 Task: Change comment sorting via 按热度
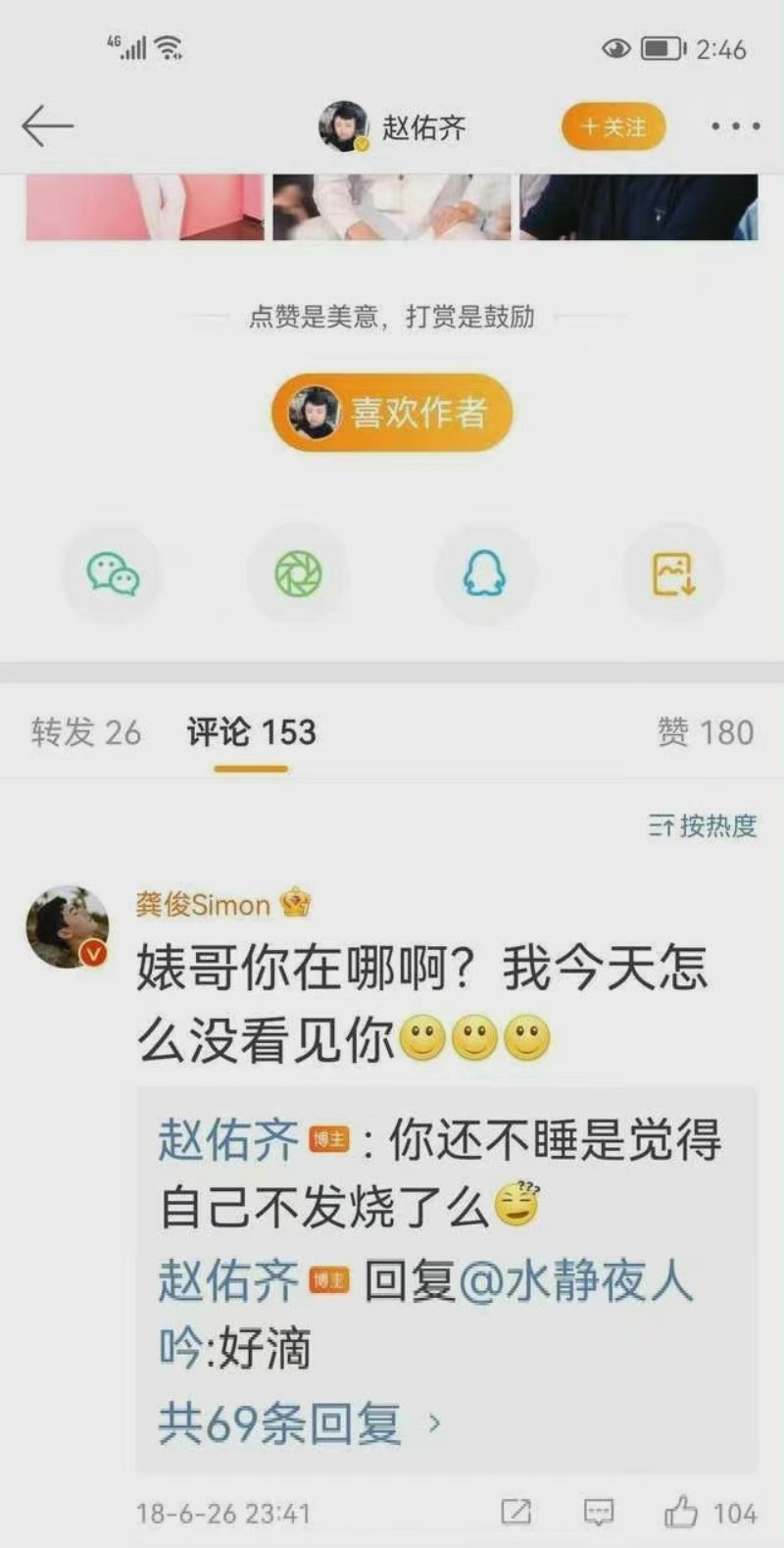click(702, 825)
